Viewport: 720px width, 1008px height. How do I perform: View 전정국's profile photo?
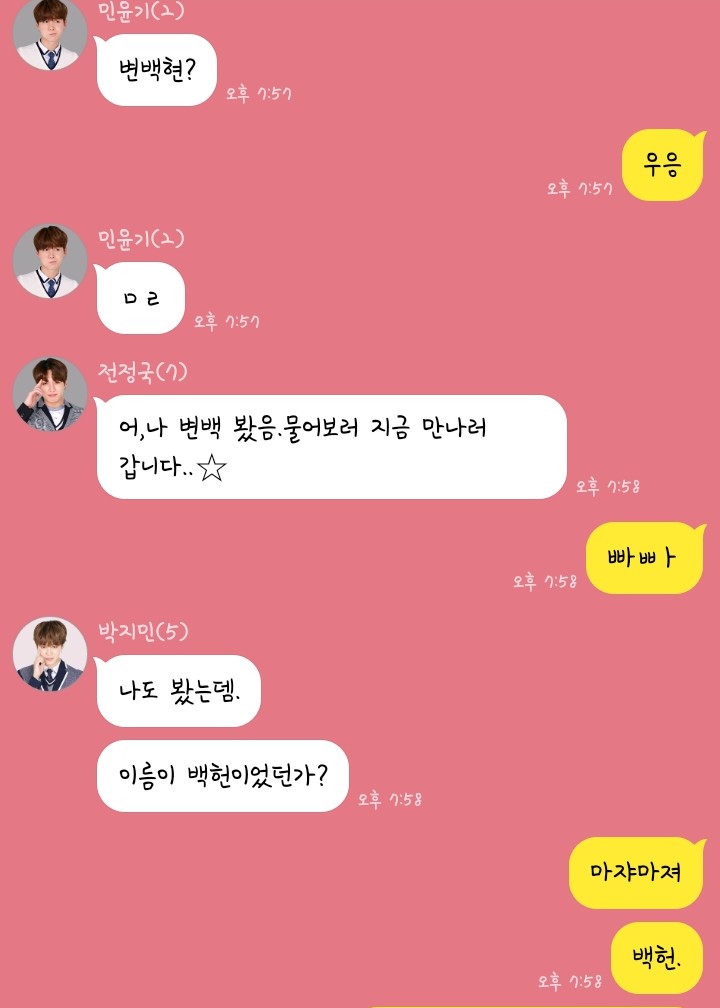(x=50, y=394)
